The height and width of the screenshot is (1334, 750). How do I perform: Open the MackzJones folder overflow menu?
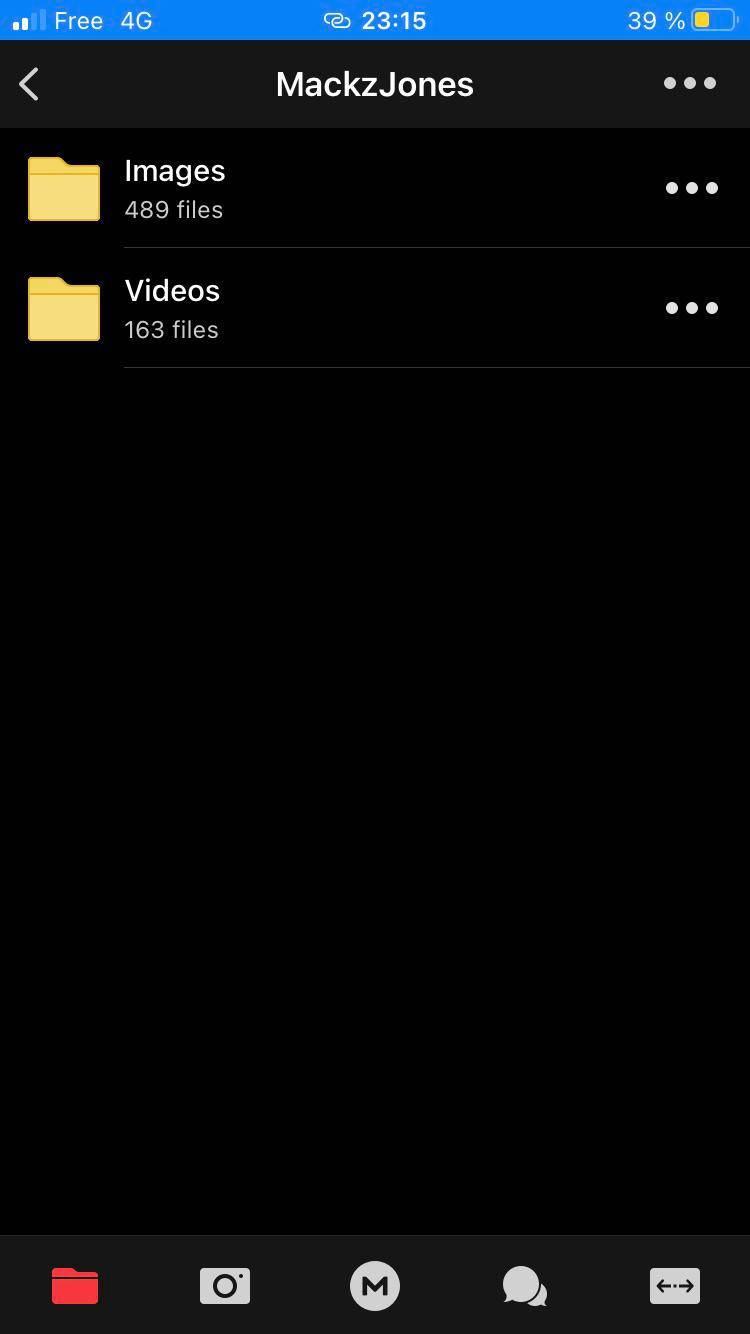pos(690,84)
